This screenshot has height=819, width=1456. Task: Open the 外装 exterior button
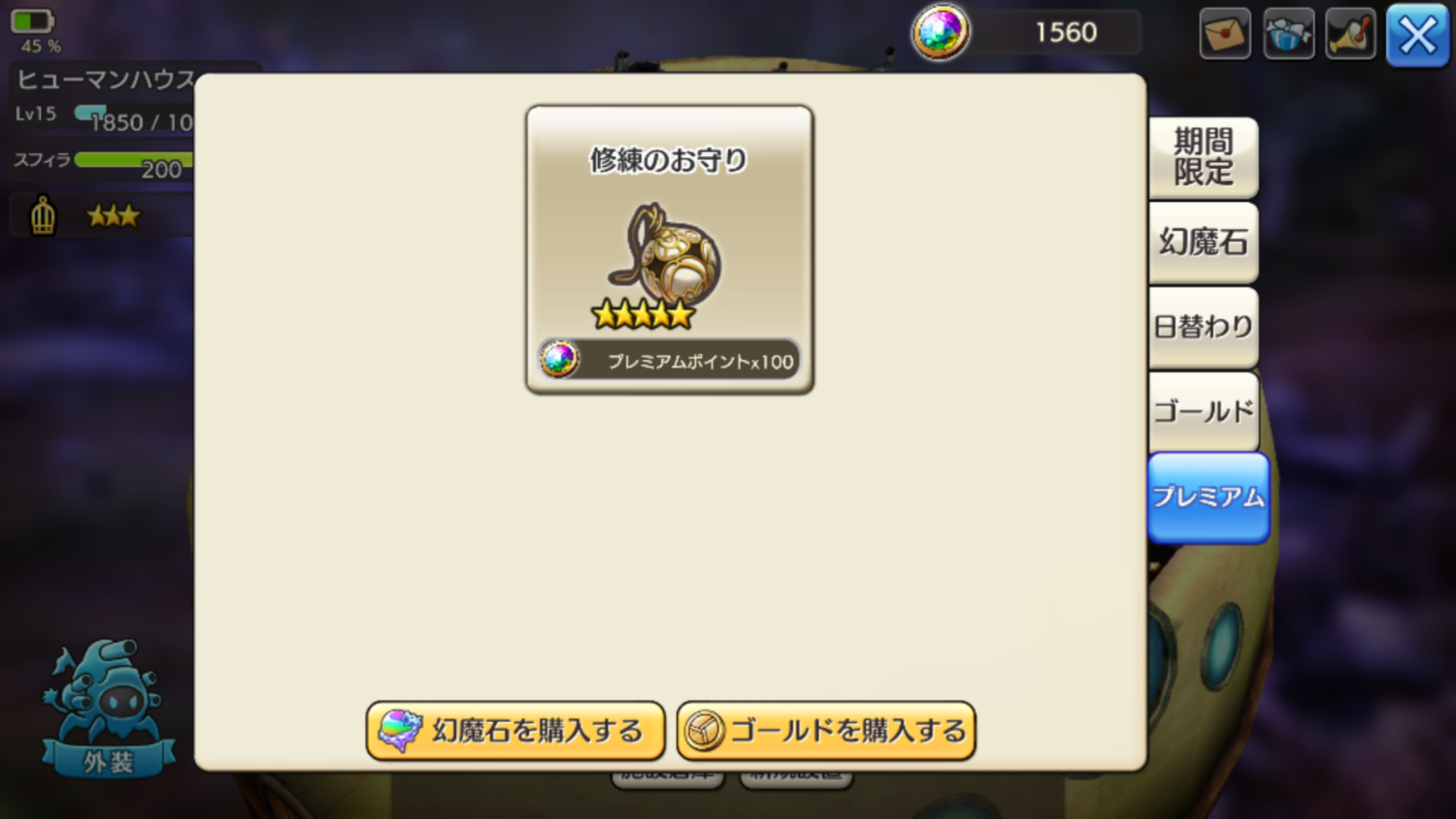tap(108, 710)
